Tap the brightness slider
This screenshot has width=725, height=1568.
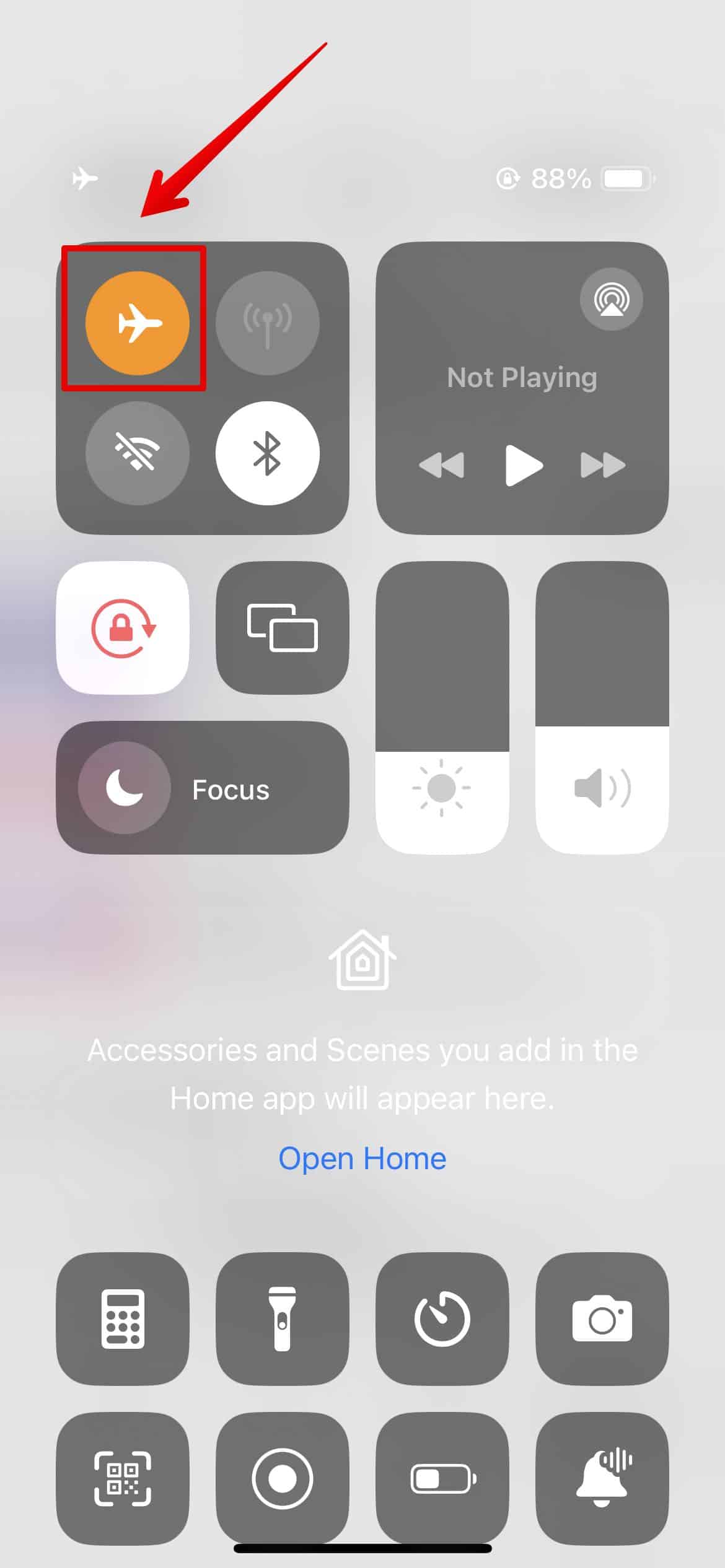(442, 707)
